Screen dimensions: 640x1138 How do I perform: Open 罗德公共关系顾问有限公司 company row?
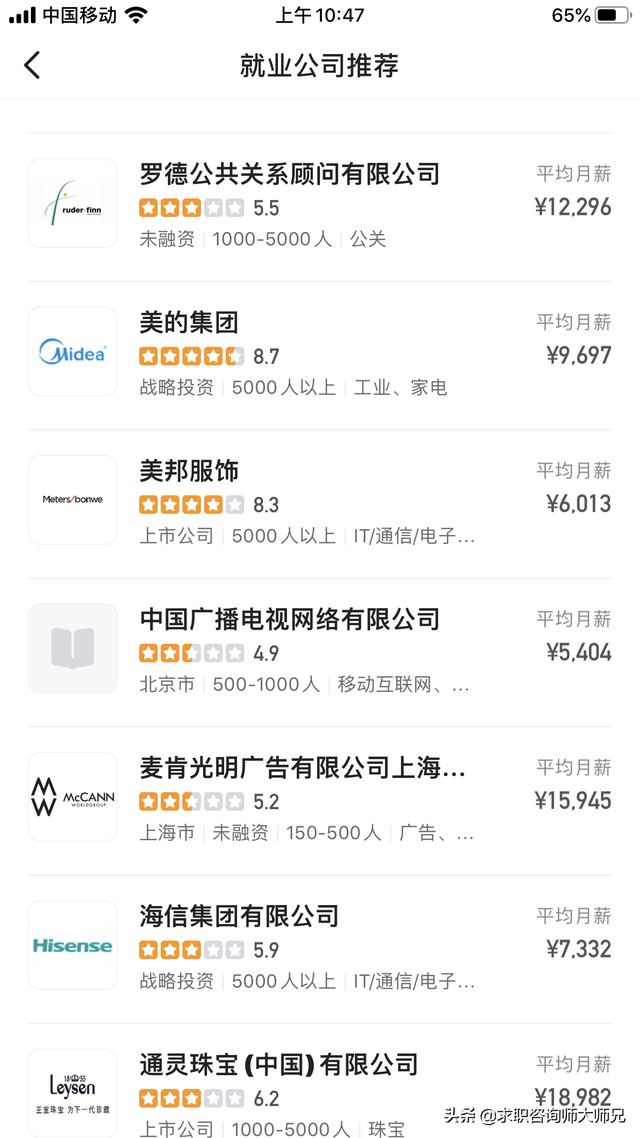click(x=320, y=207)
